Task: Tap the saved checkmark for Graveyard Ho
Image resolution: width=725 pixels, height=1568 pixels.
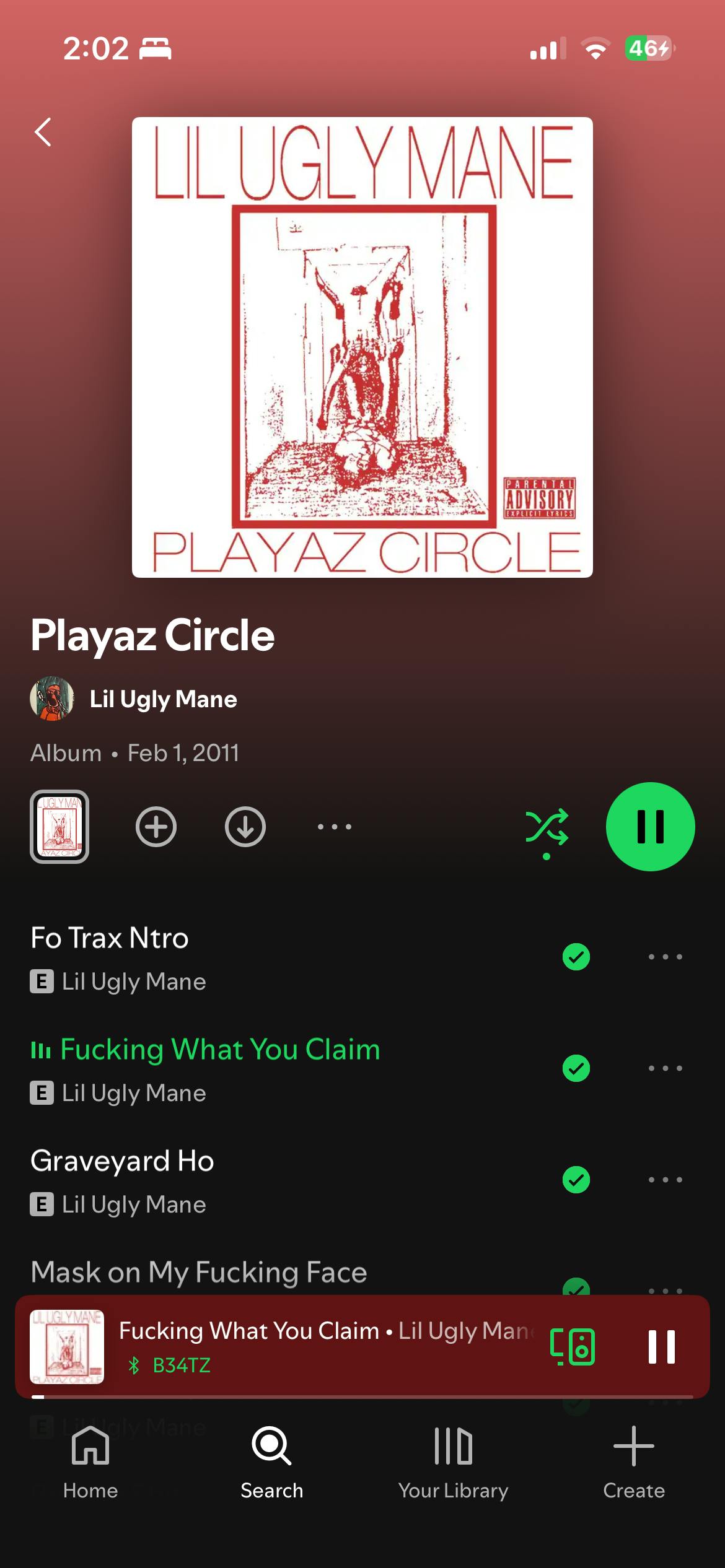Action: [x=576, y=1180]
